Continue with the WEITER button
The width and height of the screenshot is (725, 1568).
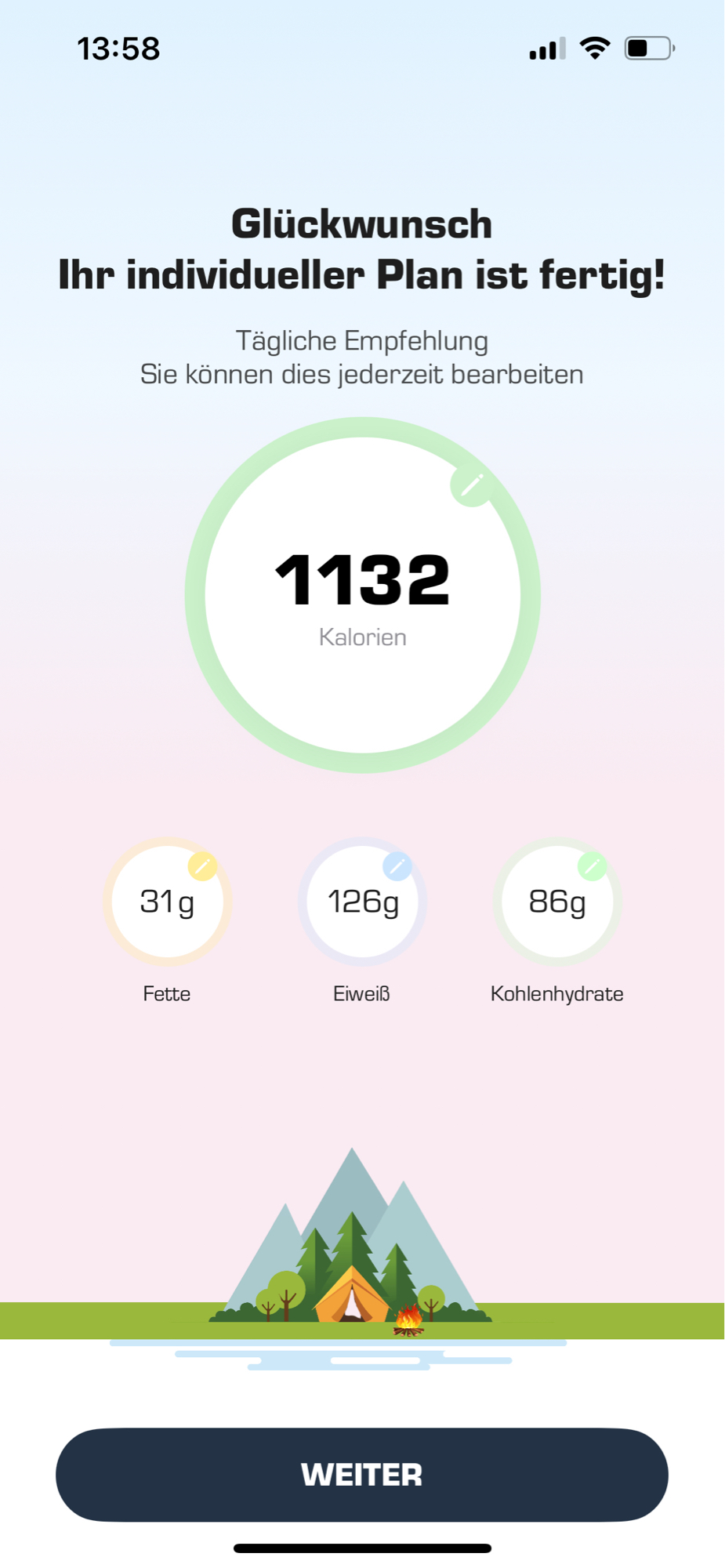point(362,1475)
